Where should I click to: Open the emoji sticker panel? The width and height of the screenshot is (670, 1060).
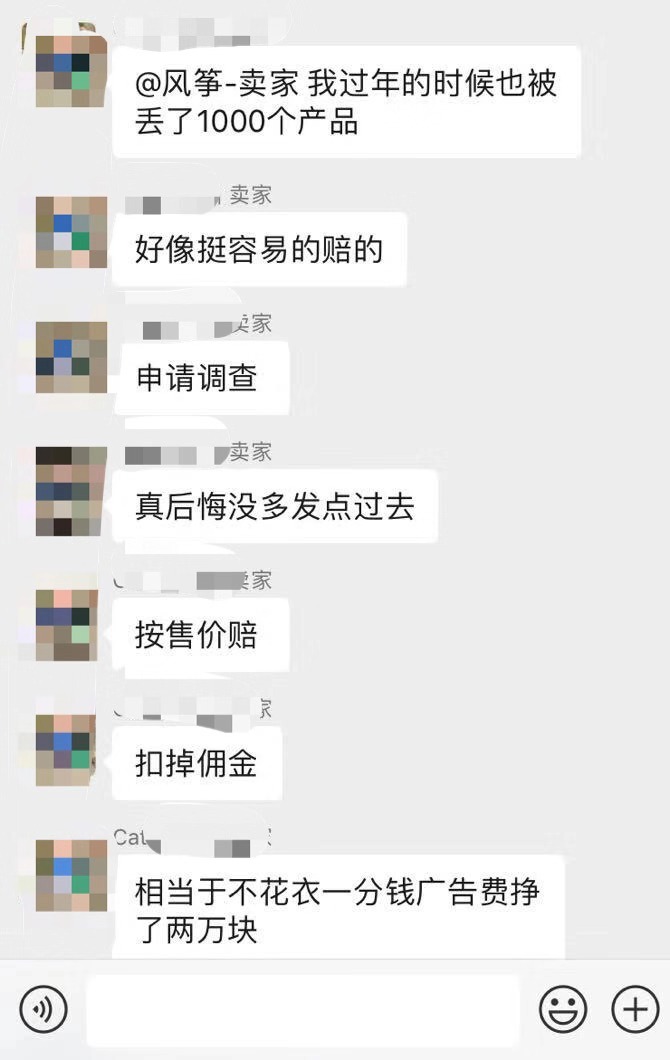563,1010
